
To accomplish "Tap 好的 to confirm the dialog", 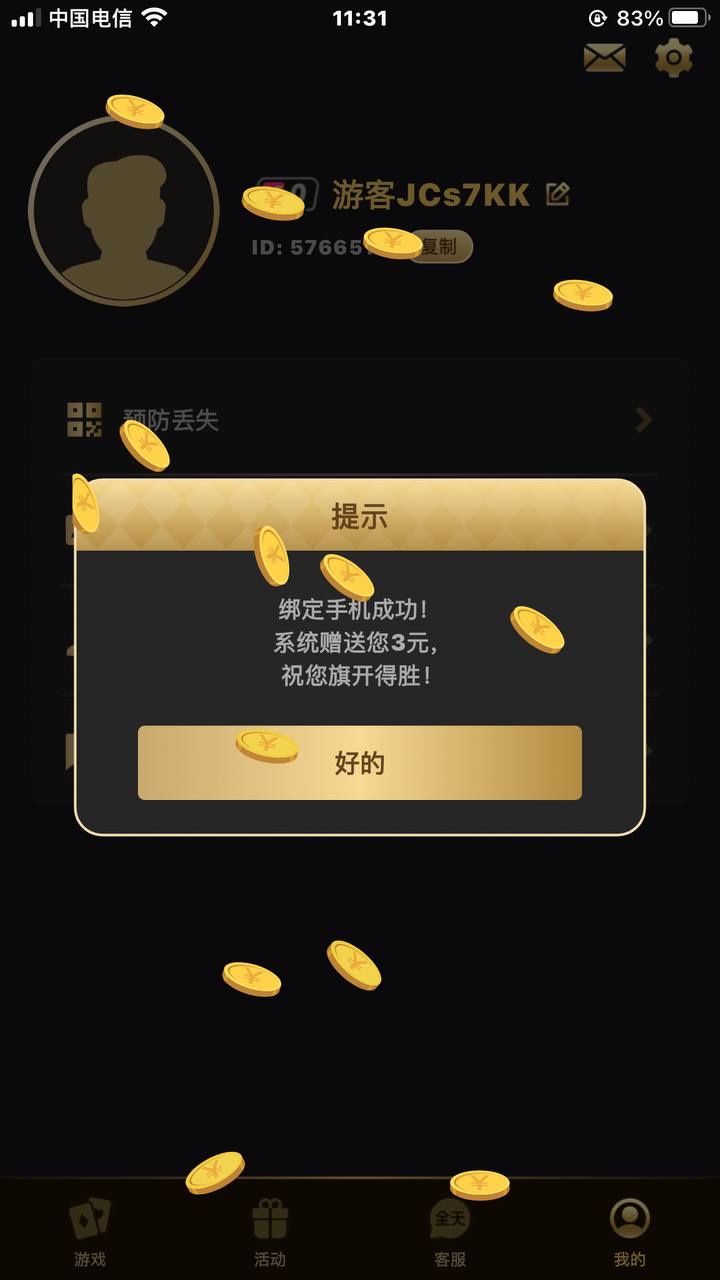I will [359, 763].
